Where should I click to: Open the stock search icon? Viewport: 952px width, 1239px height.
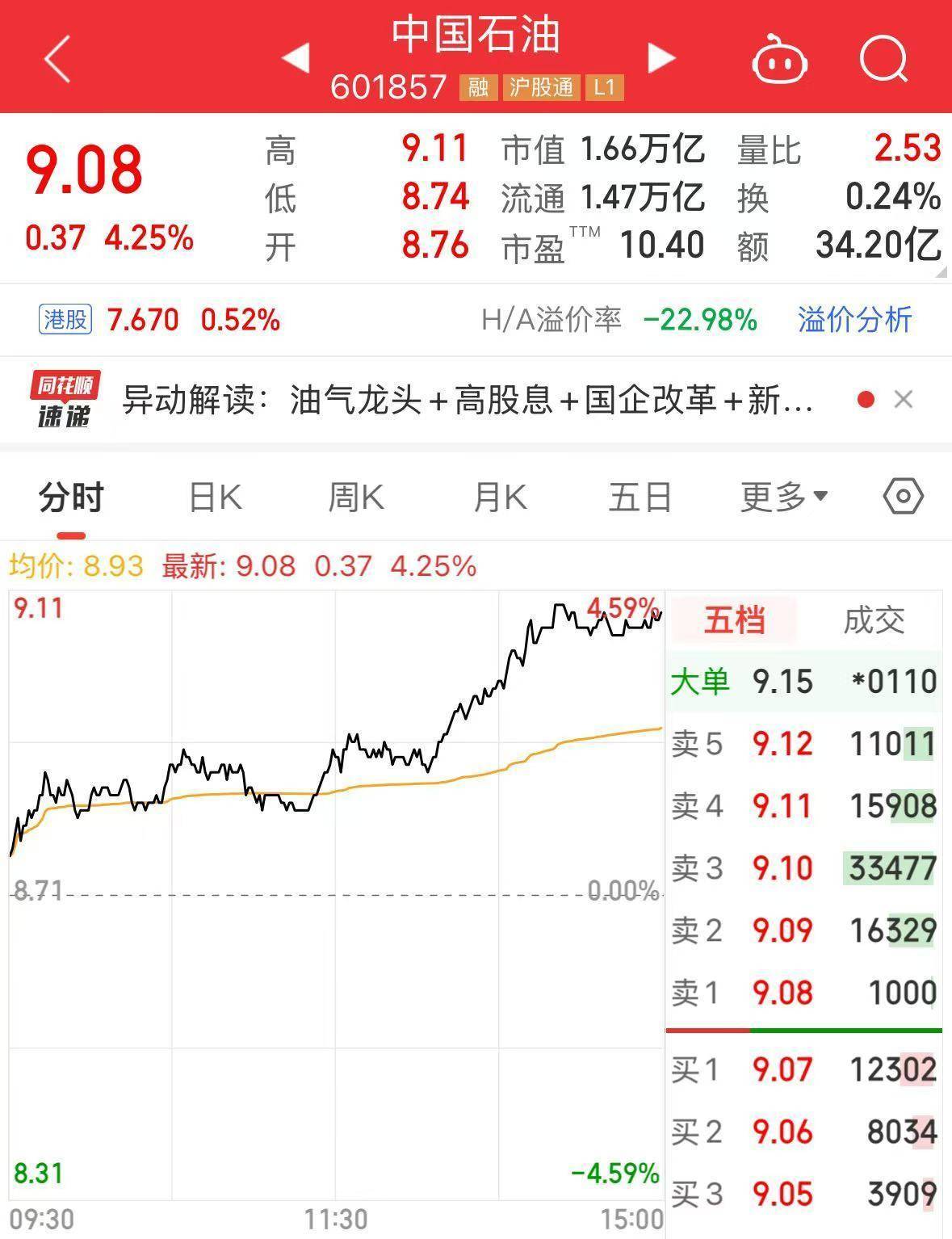883,59
